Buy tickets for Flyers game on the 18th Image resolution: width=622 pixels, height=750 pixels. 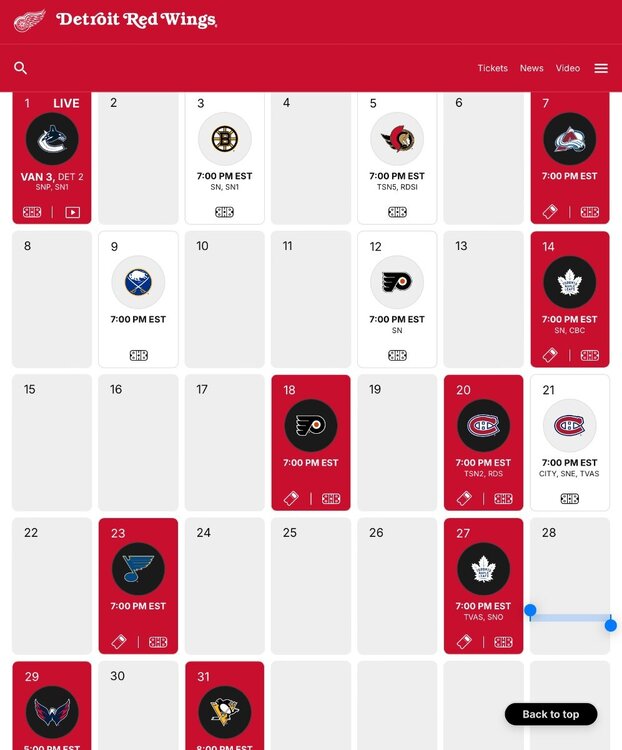tap(291, 498)
